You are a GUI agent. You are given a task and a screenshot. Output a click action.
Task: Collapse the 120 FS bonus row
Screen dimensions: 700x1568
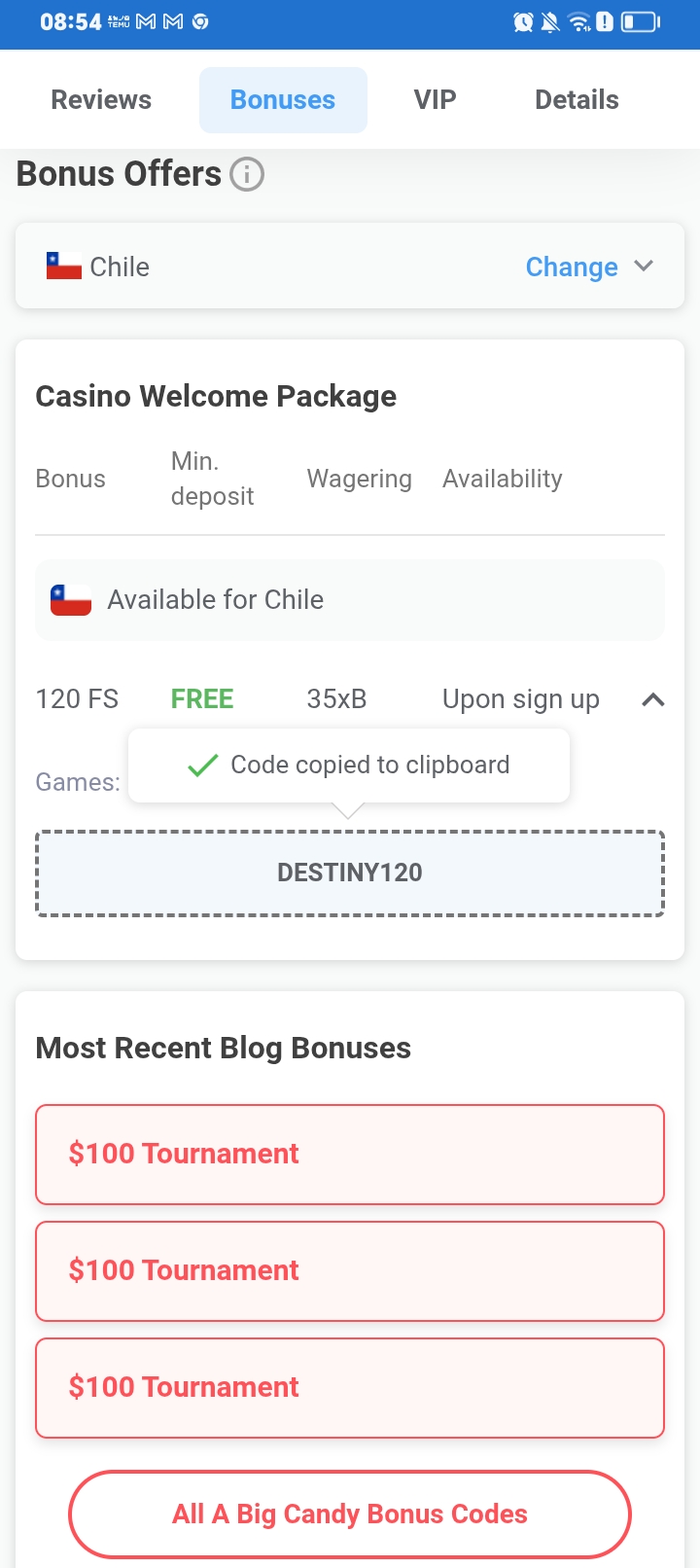click(653, 699)
